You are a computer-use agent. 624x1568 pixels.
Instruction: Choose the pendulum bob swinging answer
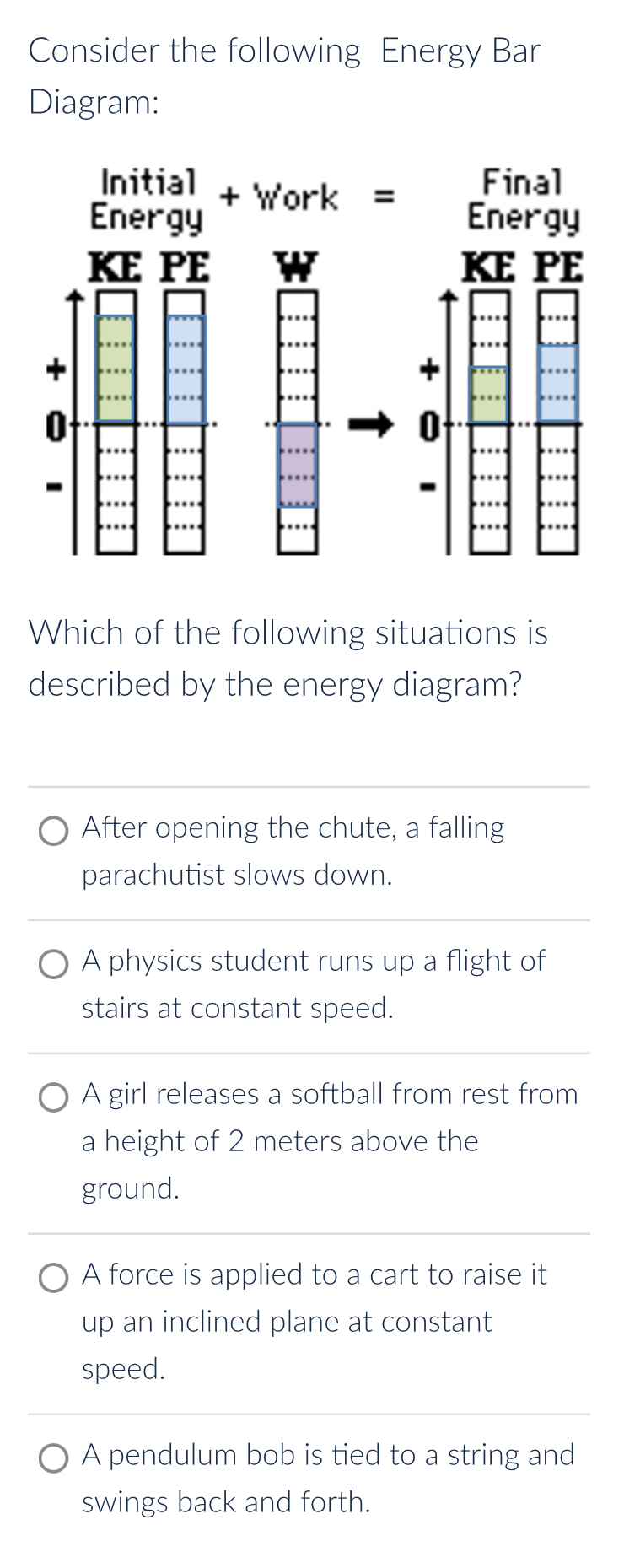coord(54,1457)
